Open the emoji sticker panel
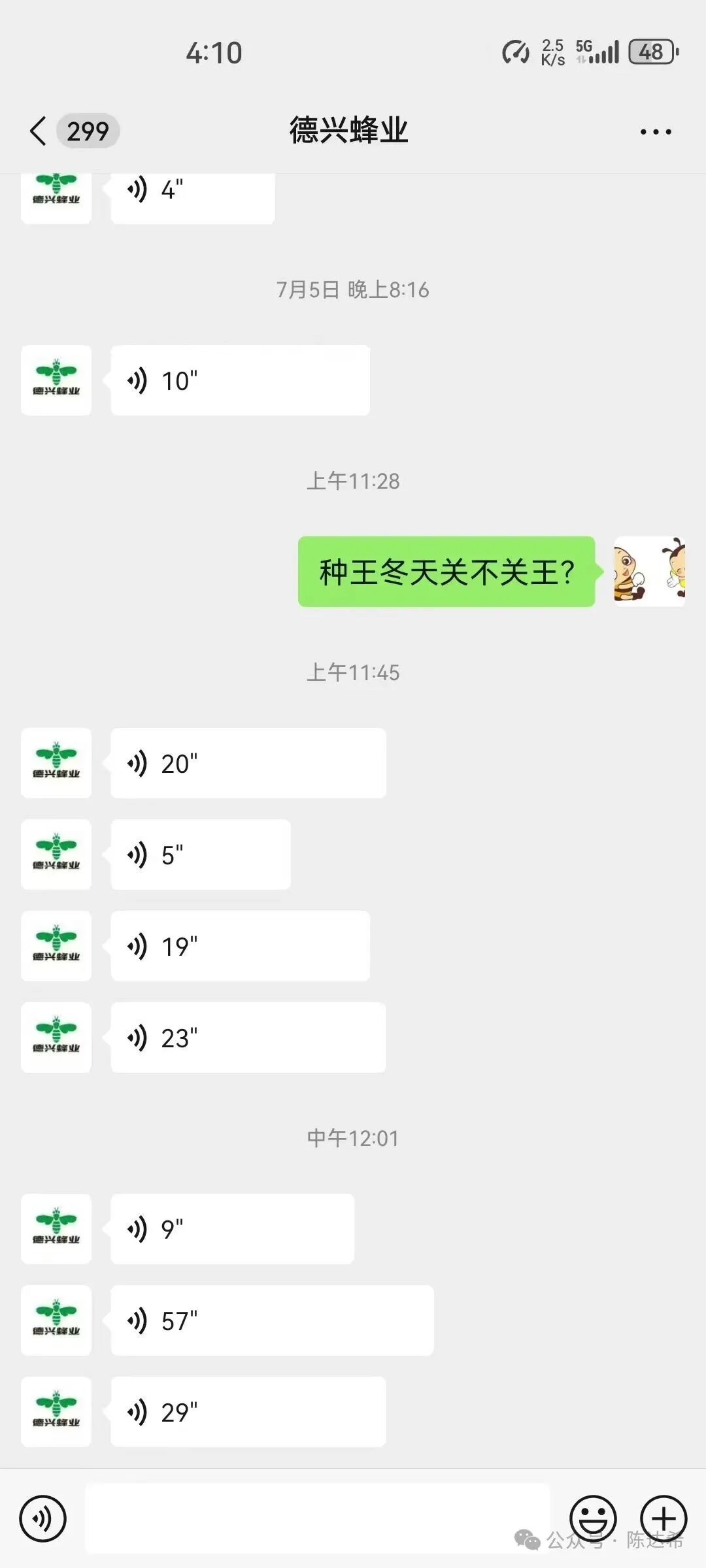 pyautogui.click(x=593, y=1518)
